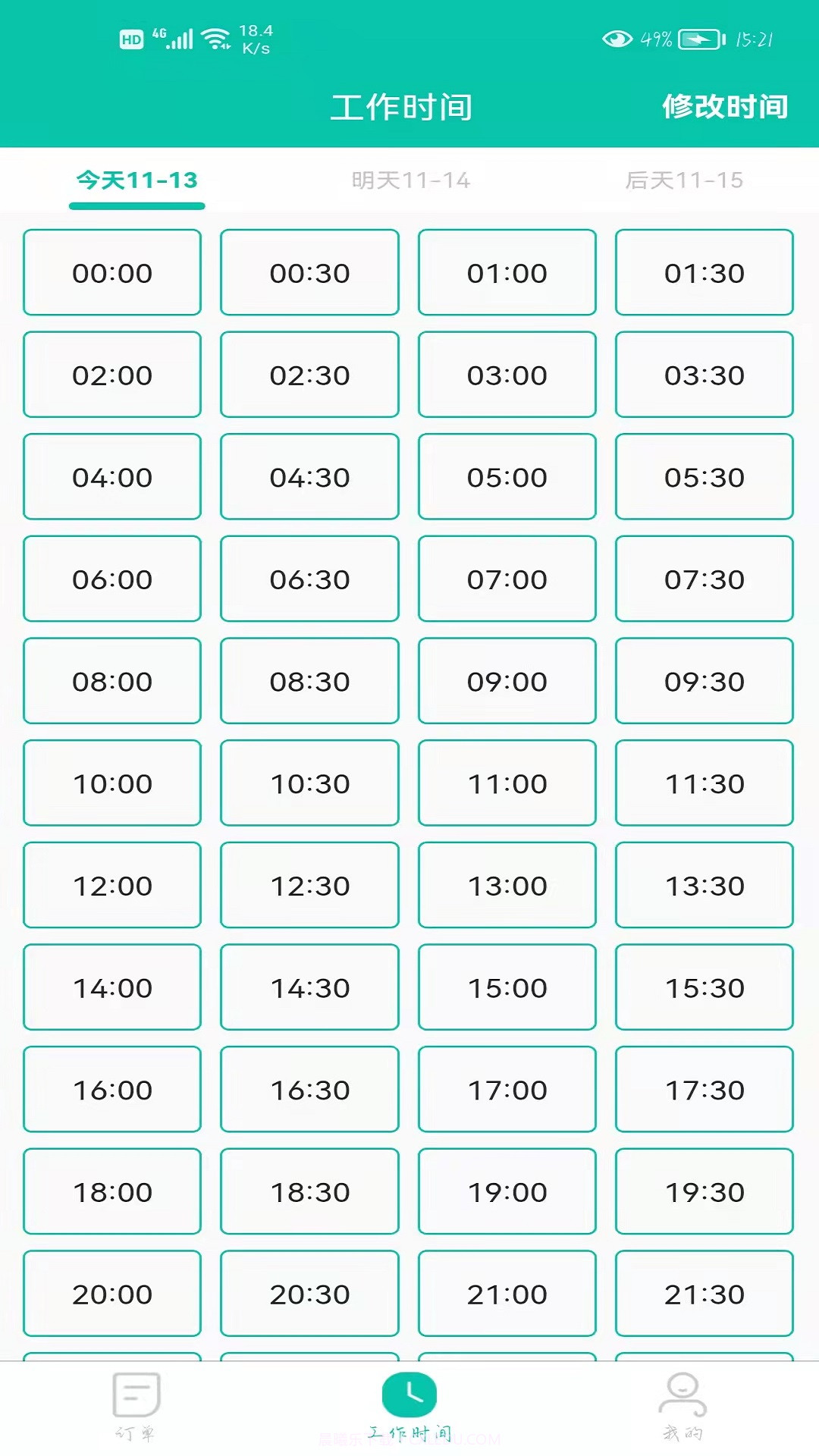Switch to the 后天11-15 tab

click(683, 180)
